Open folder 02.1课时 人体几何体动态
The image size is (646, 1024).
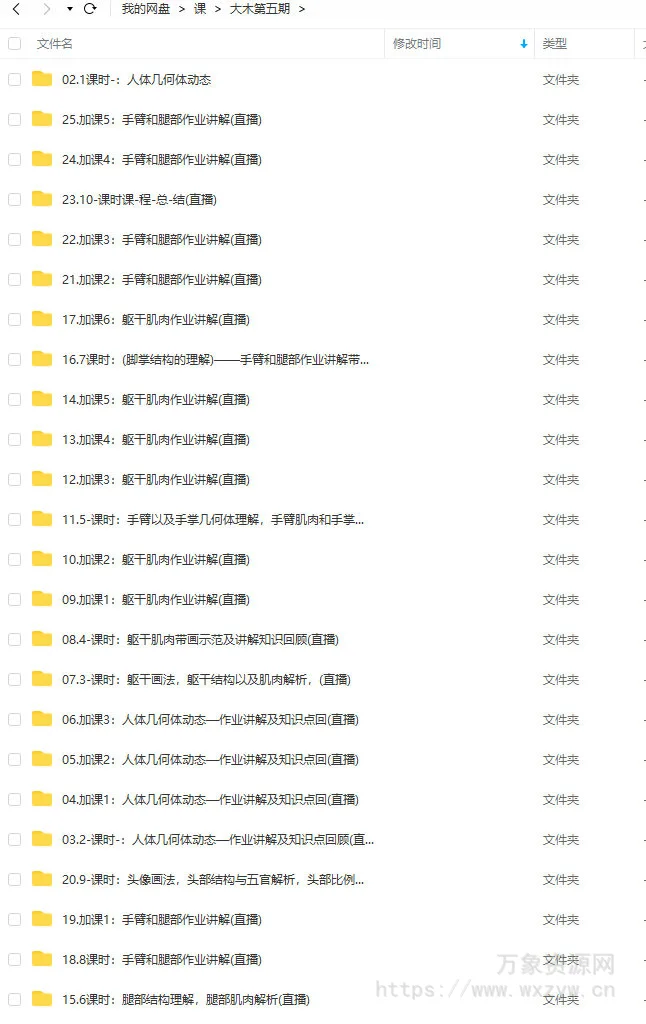136,80
